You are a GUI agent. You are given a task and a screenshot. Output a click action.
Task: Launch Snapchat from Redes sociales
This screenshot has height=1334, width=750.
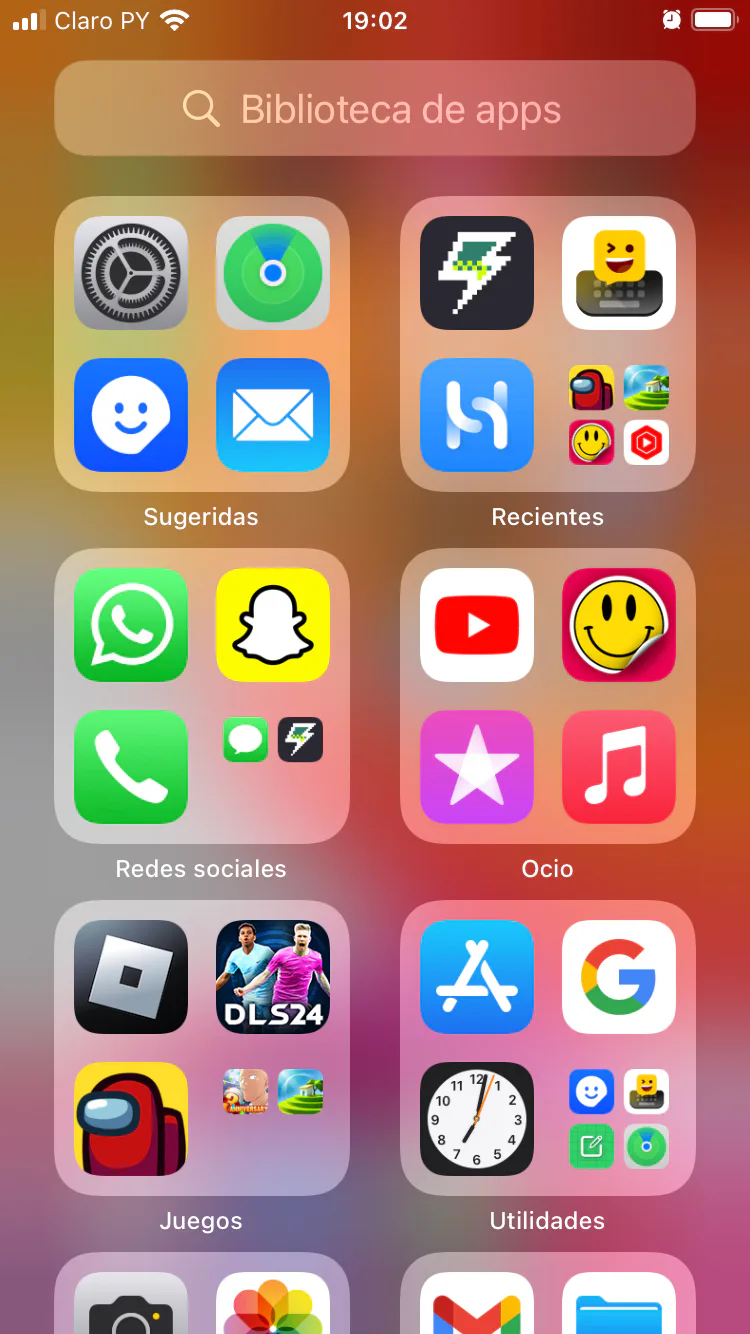[x=273, y=625]
